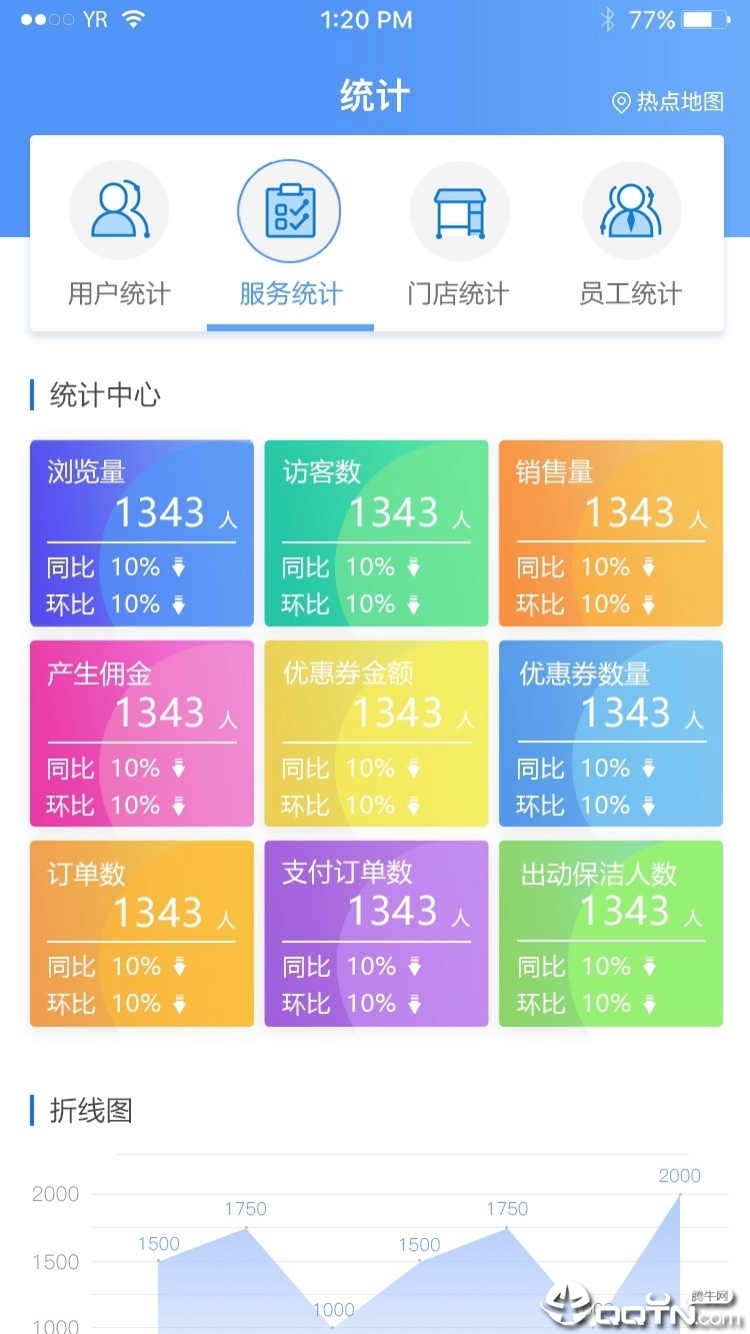Select the 用户统计 user statistics icon
This screenshot has height=1334, width=750.
118,210
